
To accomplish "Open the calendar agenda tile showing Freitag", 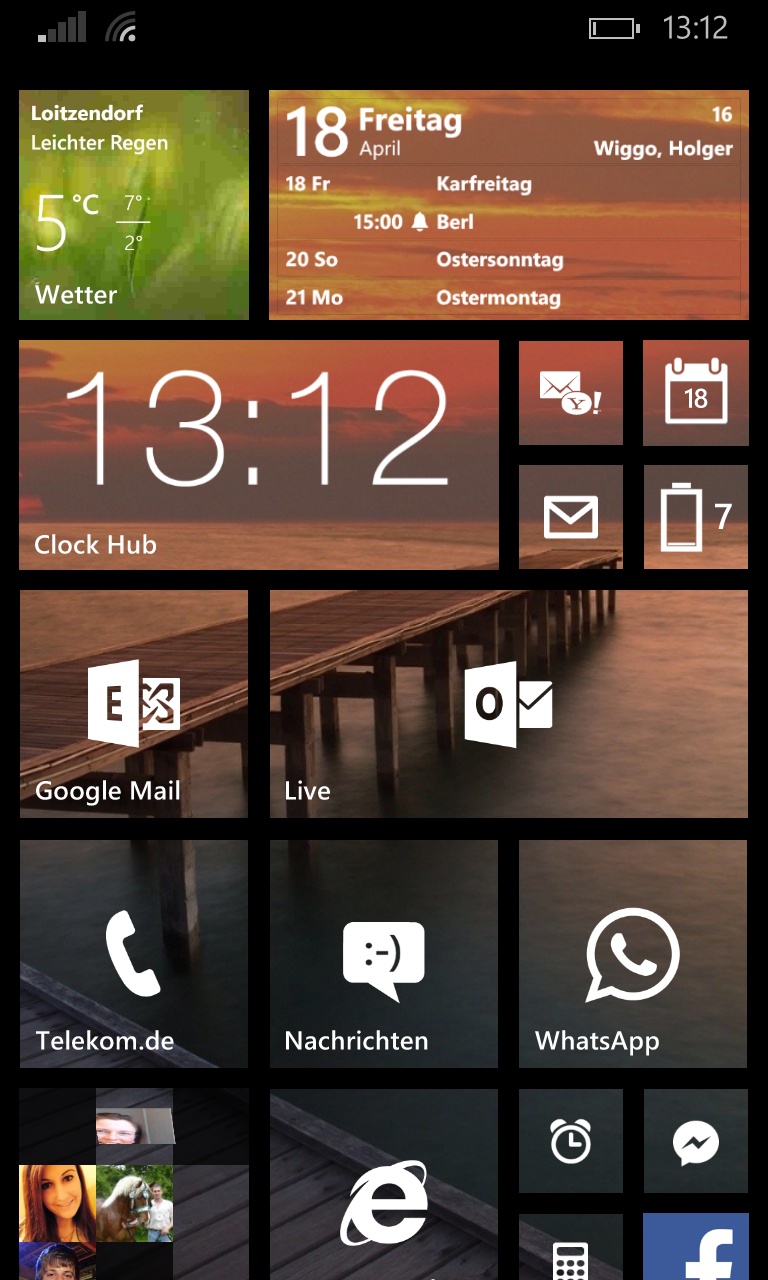I will click(508, 205).
